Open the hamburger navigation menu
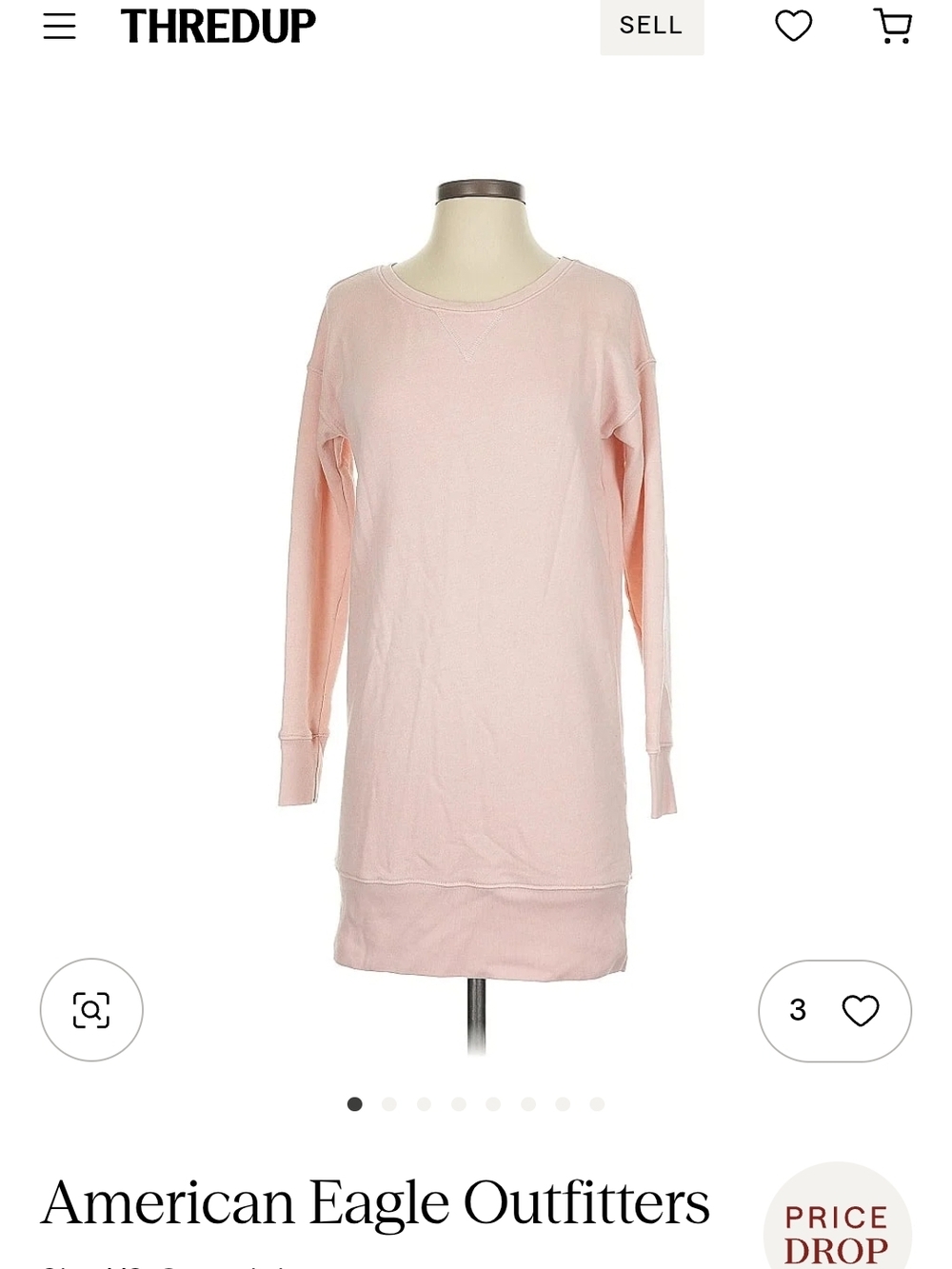This screenshot has height=1269, width=952. coord(60,26)
